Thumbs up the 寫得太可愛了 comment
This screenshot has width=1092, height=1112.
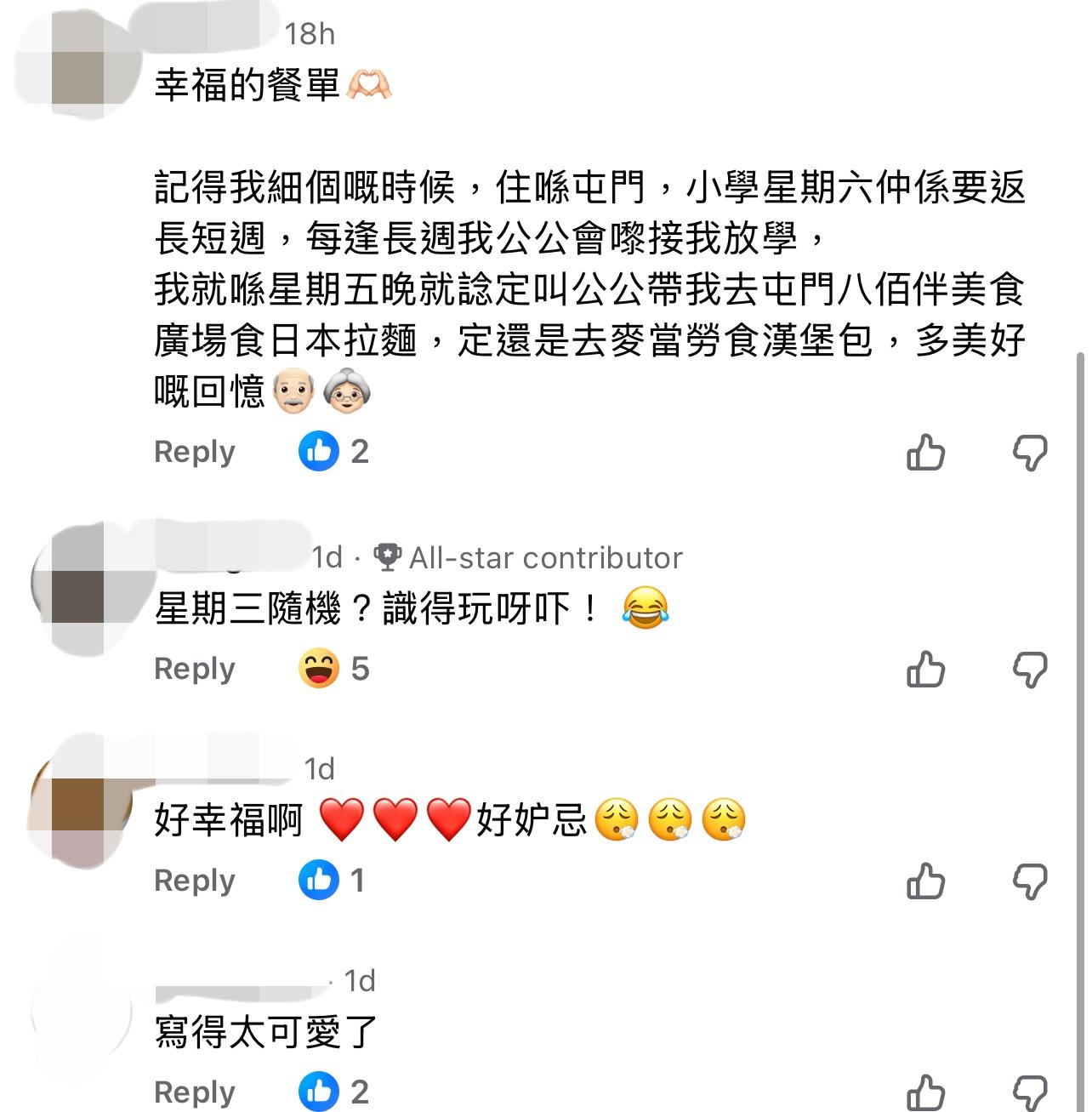(925, 1092)
